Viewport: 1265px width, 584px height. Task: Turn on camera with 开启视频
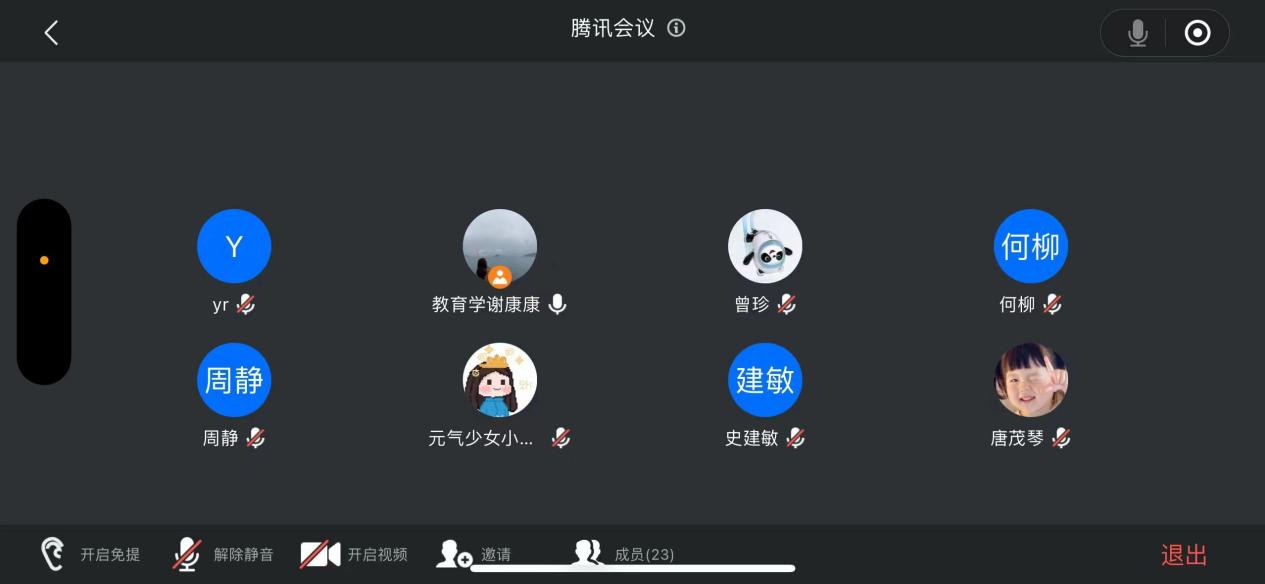coord(354,554)
